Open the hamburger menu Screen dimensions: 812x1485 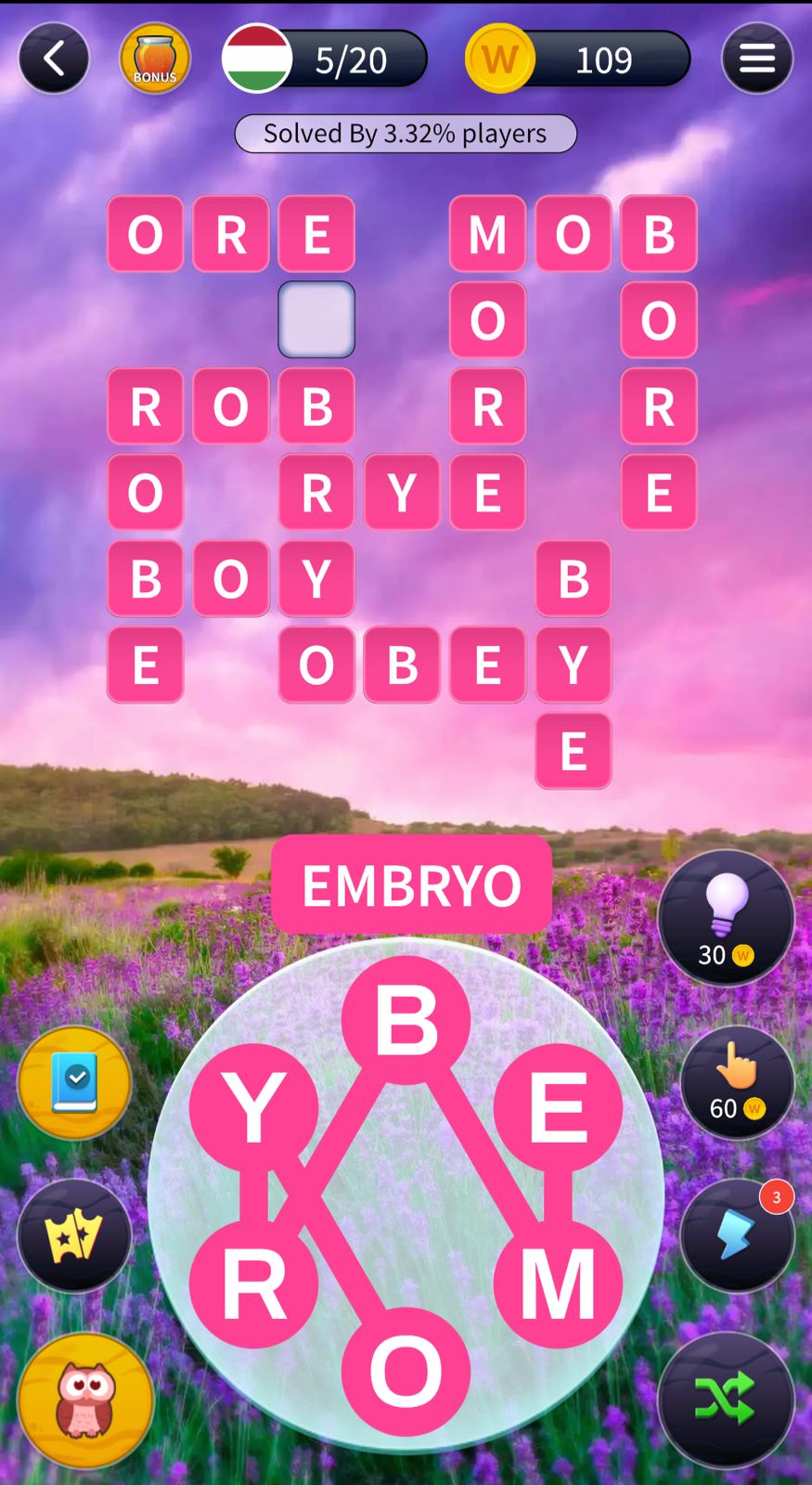coord(756,59)
